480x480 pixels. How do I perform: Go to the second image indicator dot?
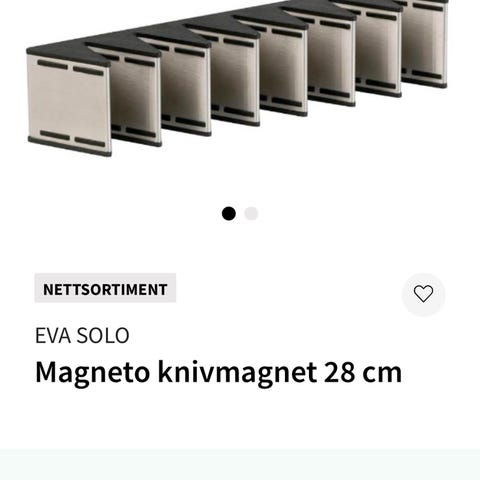(x=251, y=214)
